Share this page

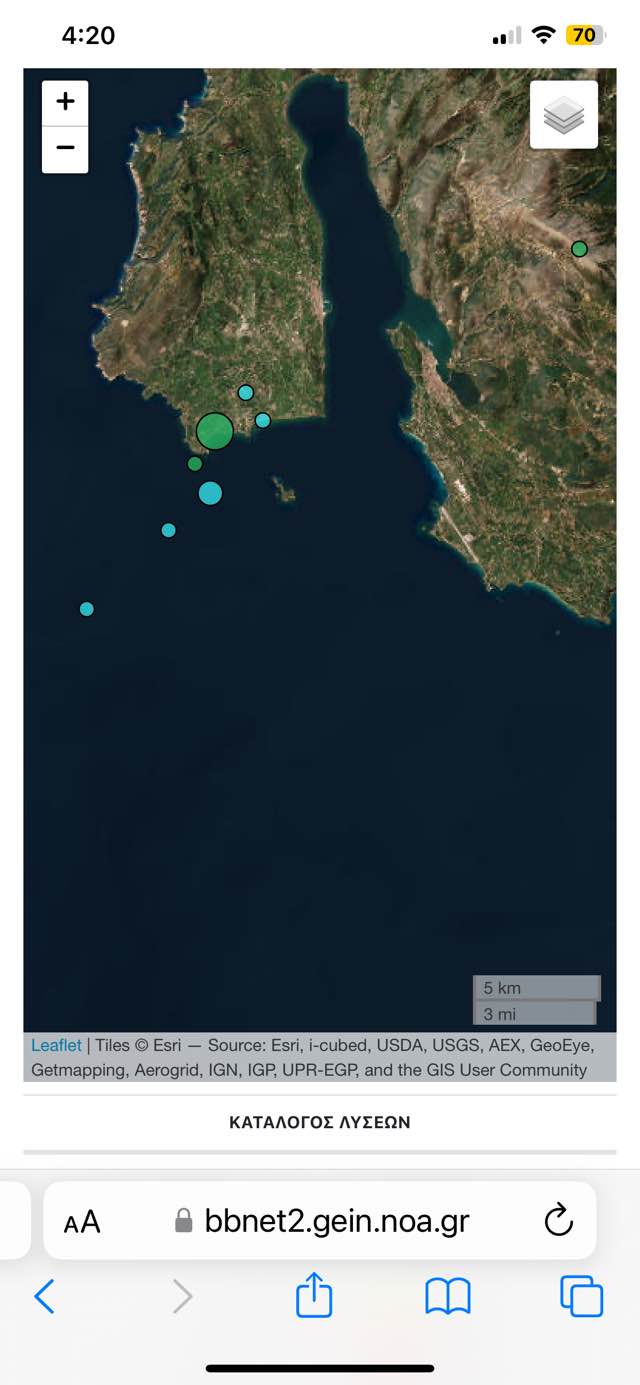[x=314, y=1296]
